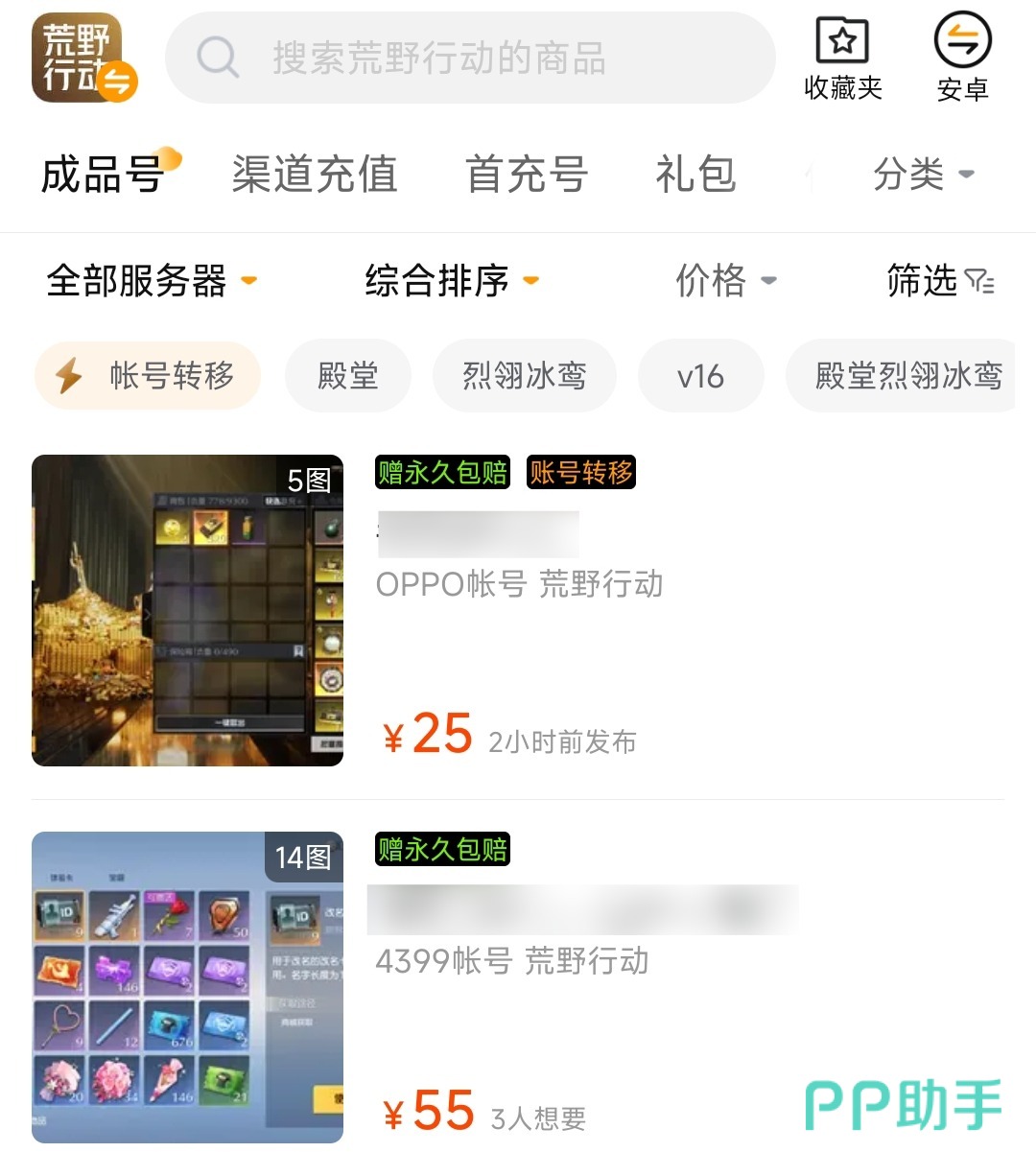Image resolution: width=1036 pixels, height=1152 pixels.
Task: Open the 收藏夹 favorites folder
Action: coord(842,59)
